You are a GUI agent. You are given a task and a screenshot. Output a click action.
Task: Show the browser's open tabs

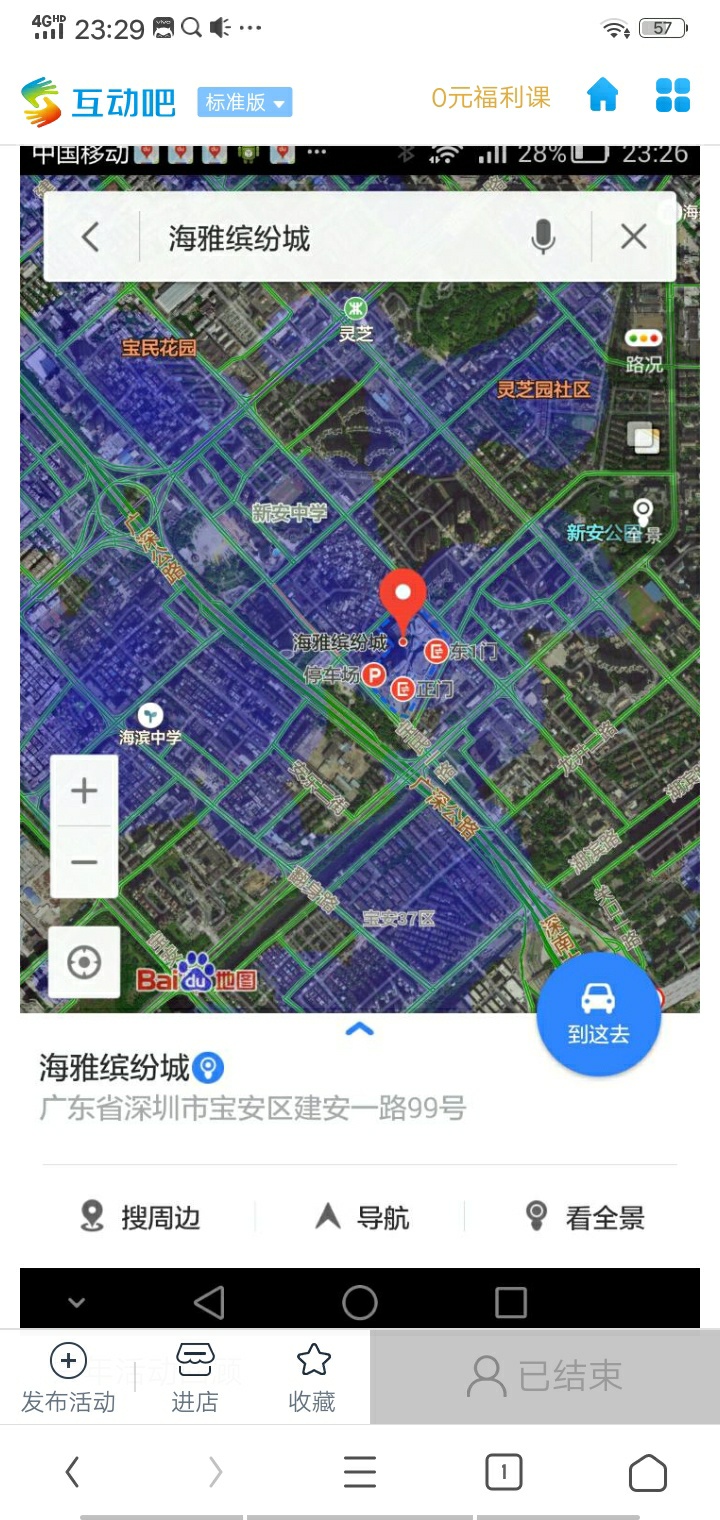[x=503, y=1471]
